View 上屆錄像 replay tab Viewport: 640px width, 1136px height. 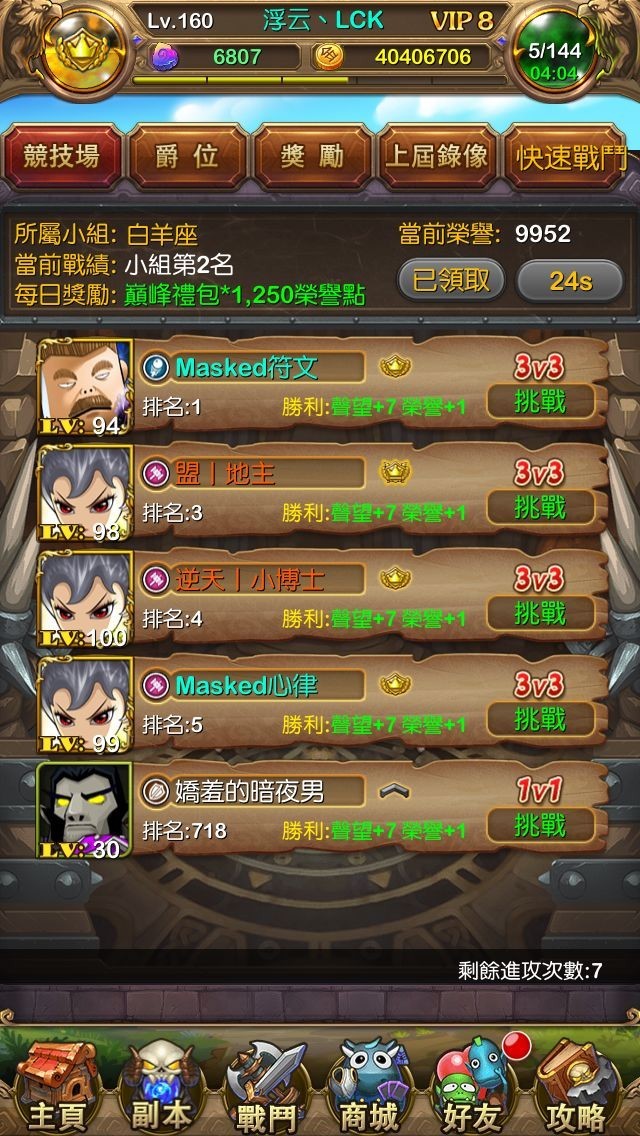click(x=437, y=157)
